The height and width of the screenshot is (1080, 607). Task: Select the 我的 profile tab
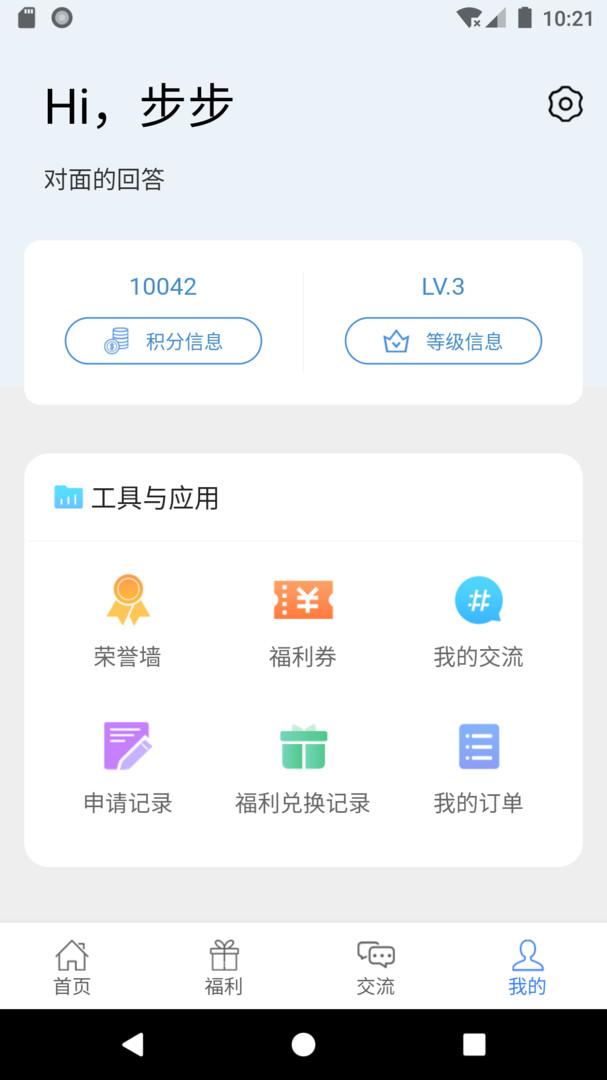[x=527, y=967]
